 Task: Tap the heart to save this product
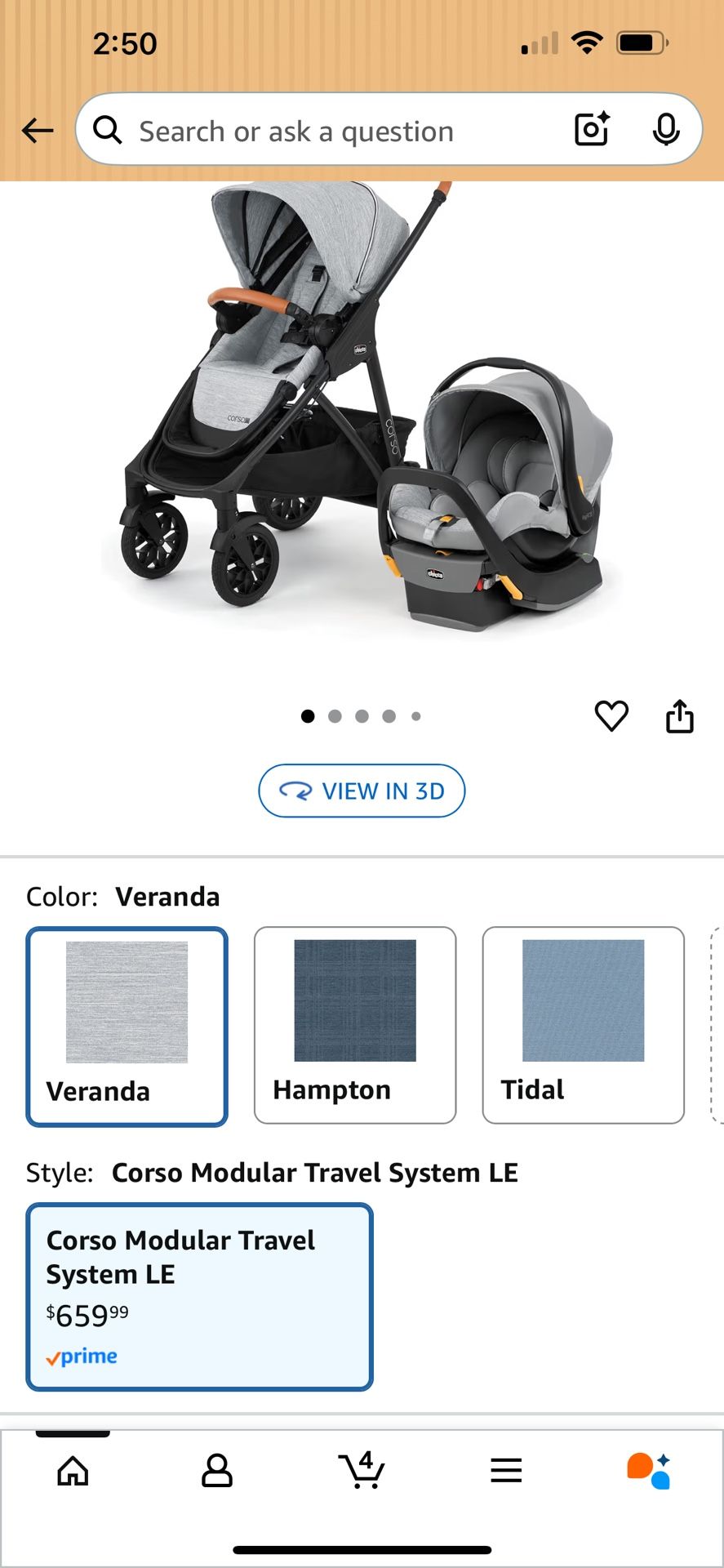pyautogui.click(x=611, y=716)
